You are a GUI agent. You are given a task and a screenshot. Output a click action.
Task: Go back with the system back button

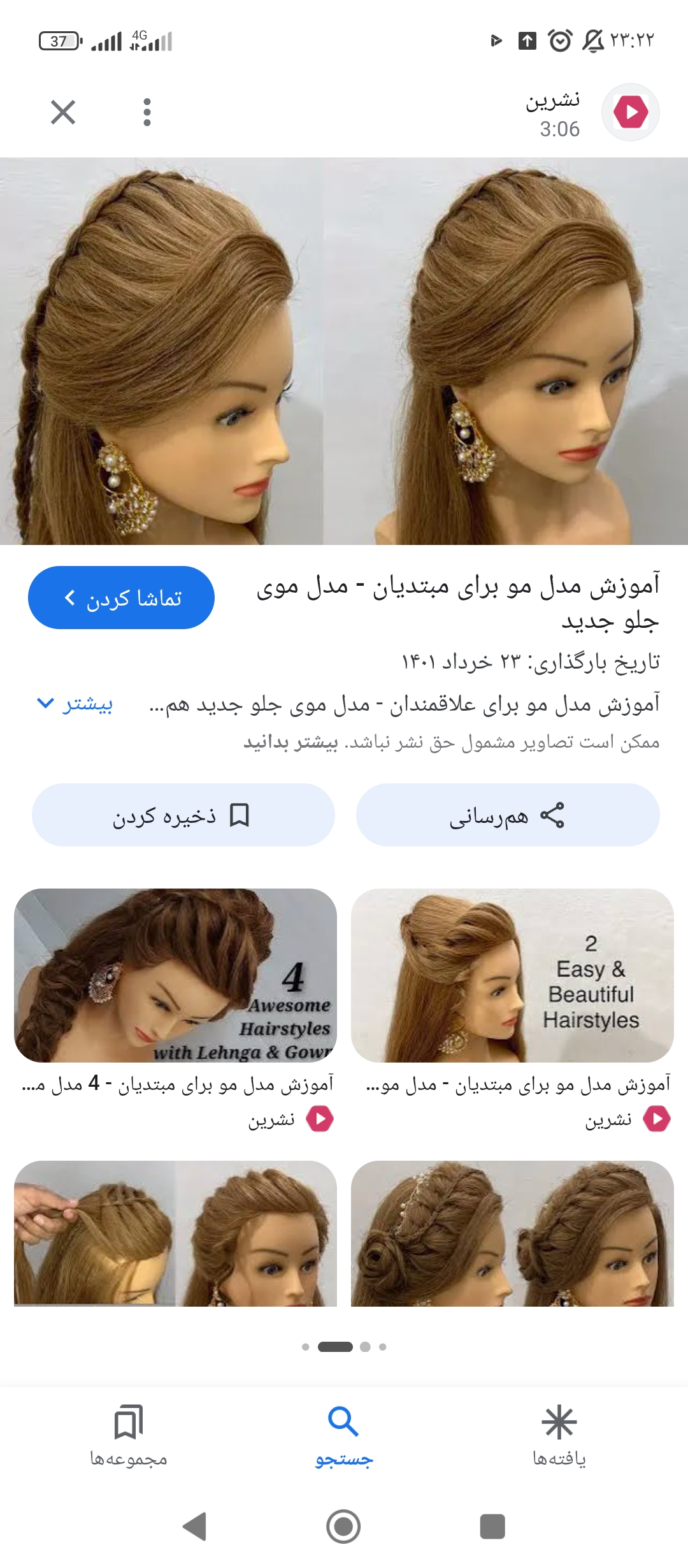[x=194, y=1527]
